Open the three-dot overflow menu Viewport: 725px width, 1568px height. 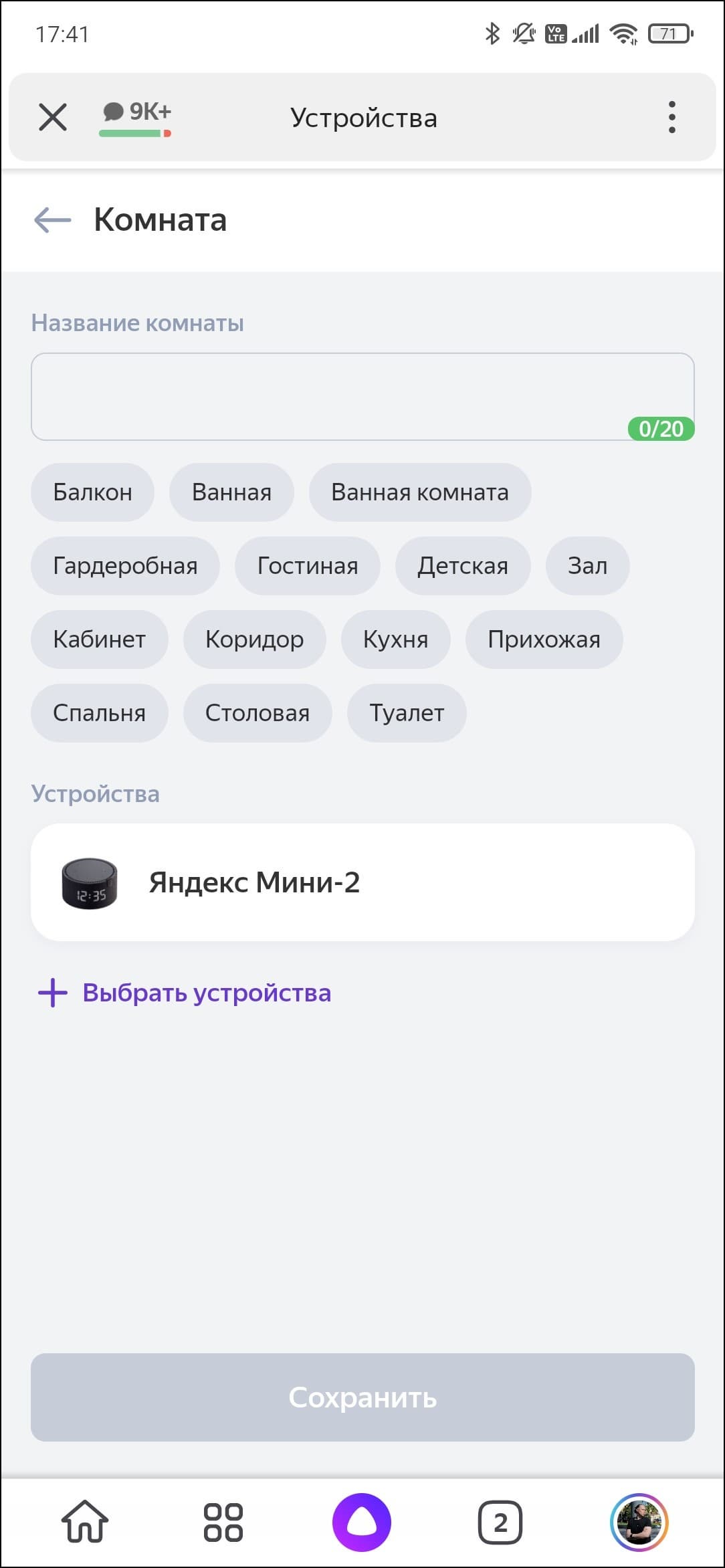pos(671,117)
